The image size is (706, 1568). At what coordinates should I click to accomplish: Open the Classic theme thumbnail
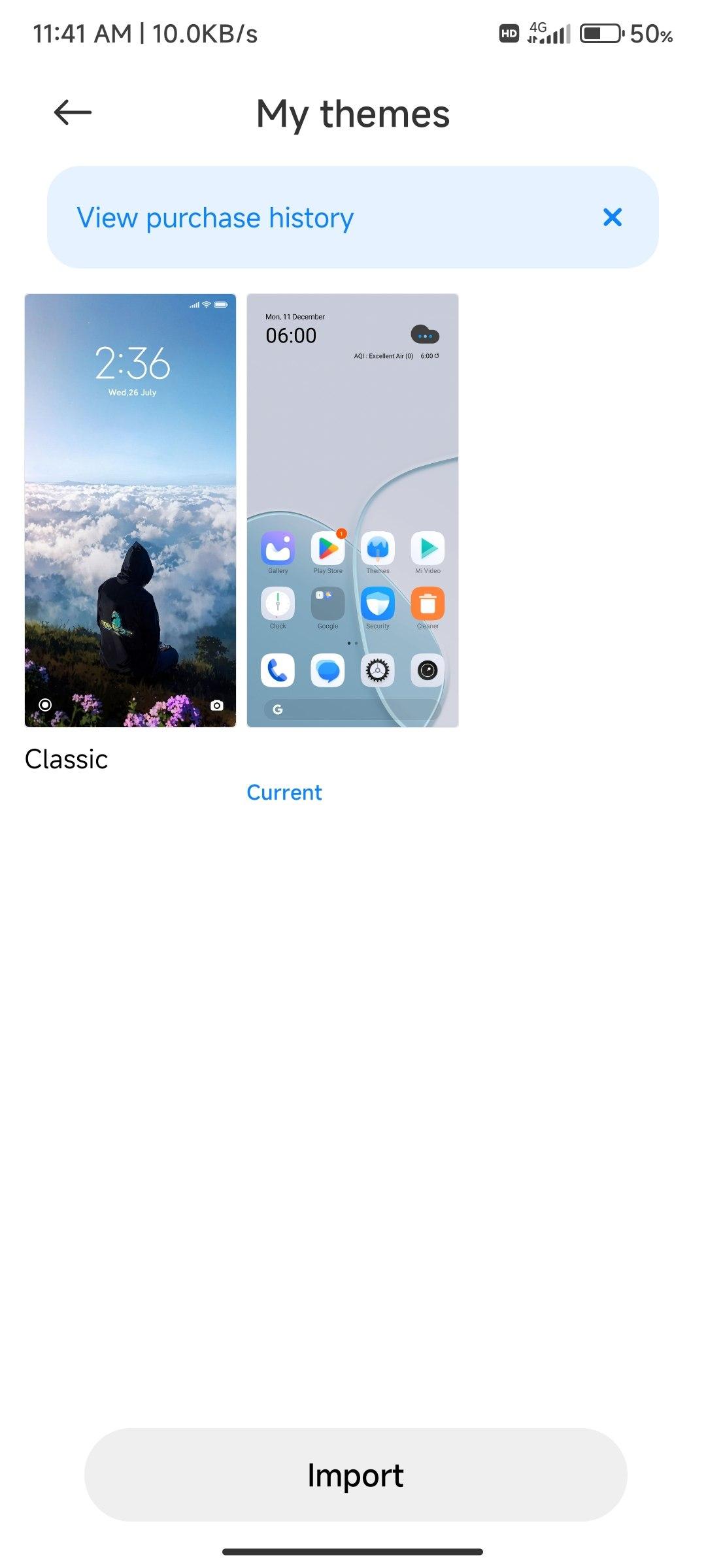[x=130, y=510]
